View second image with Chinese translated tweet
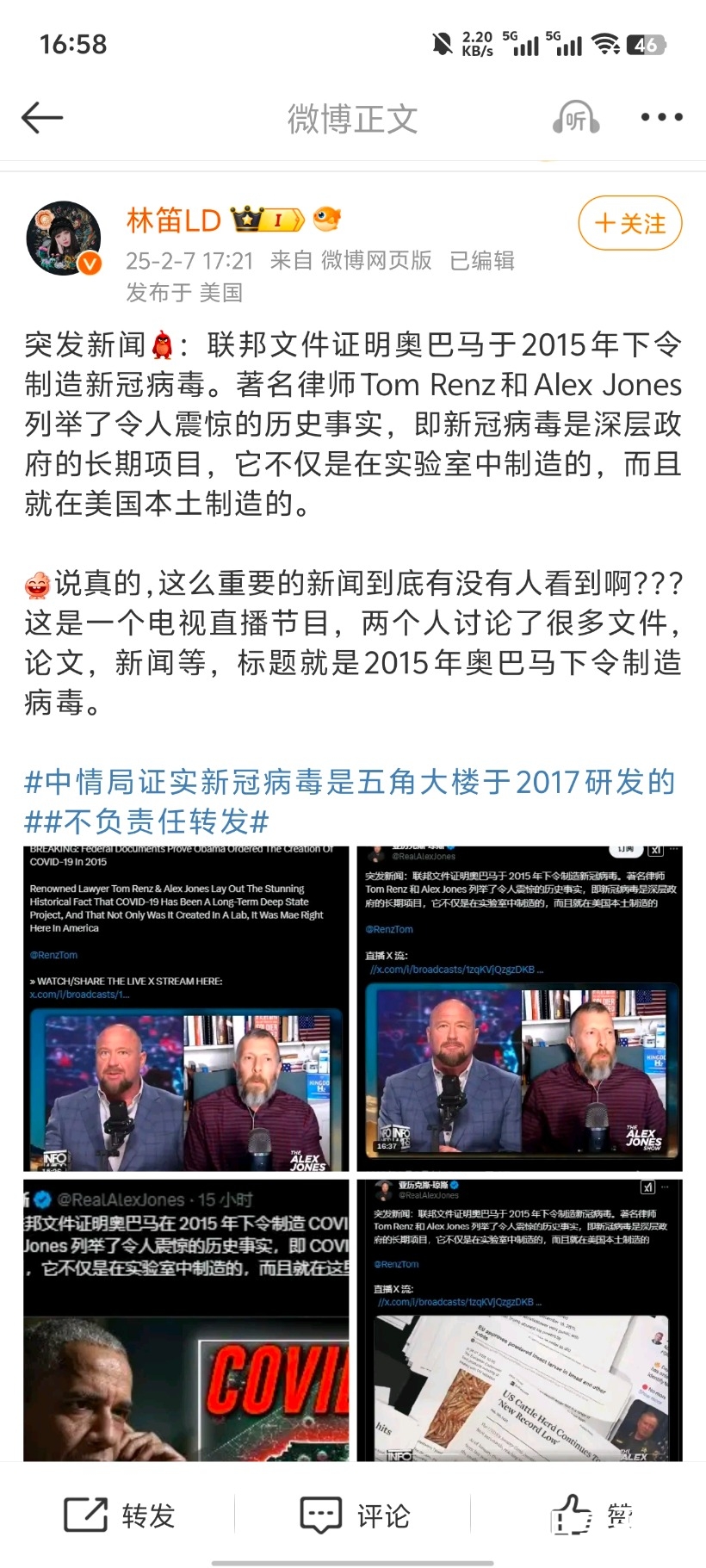Viewport: 706px width, 1568px height. point(519,1008)
